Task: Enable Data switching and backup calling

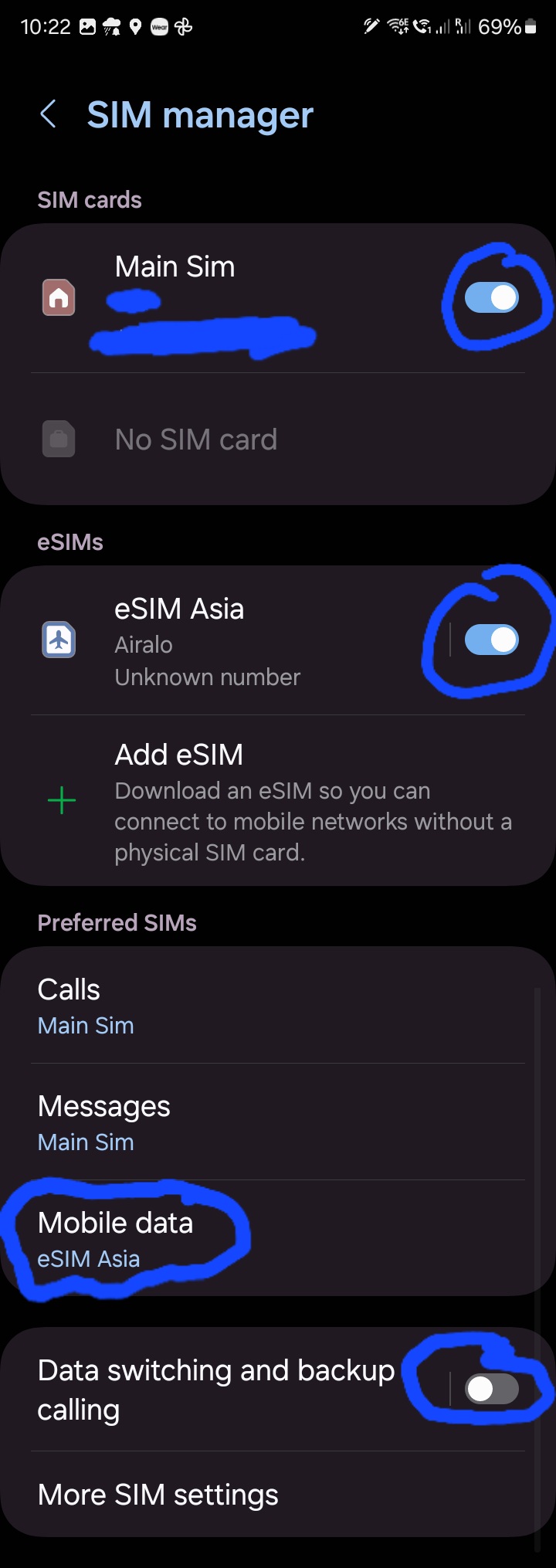Action: (492, 1389)
